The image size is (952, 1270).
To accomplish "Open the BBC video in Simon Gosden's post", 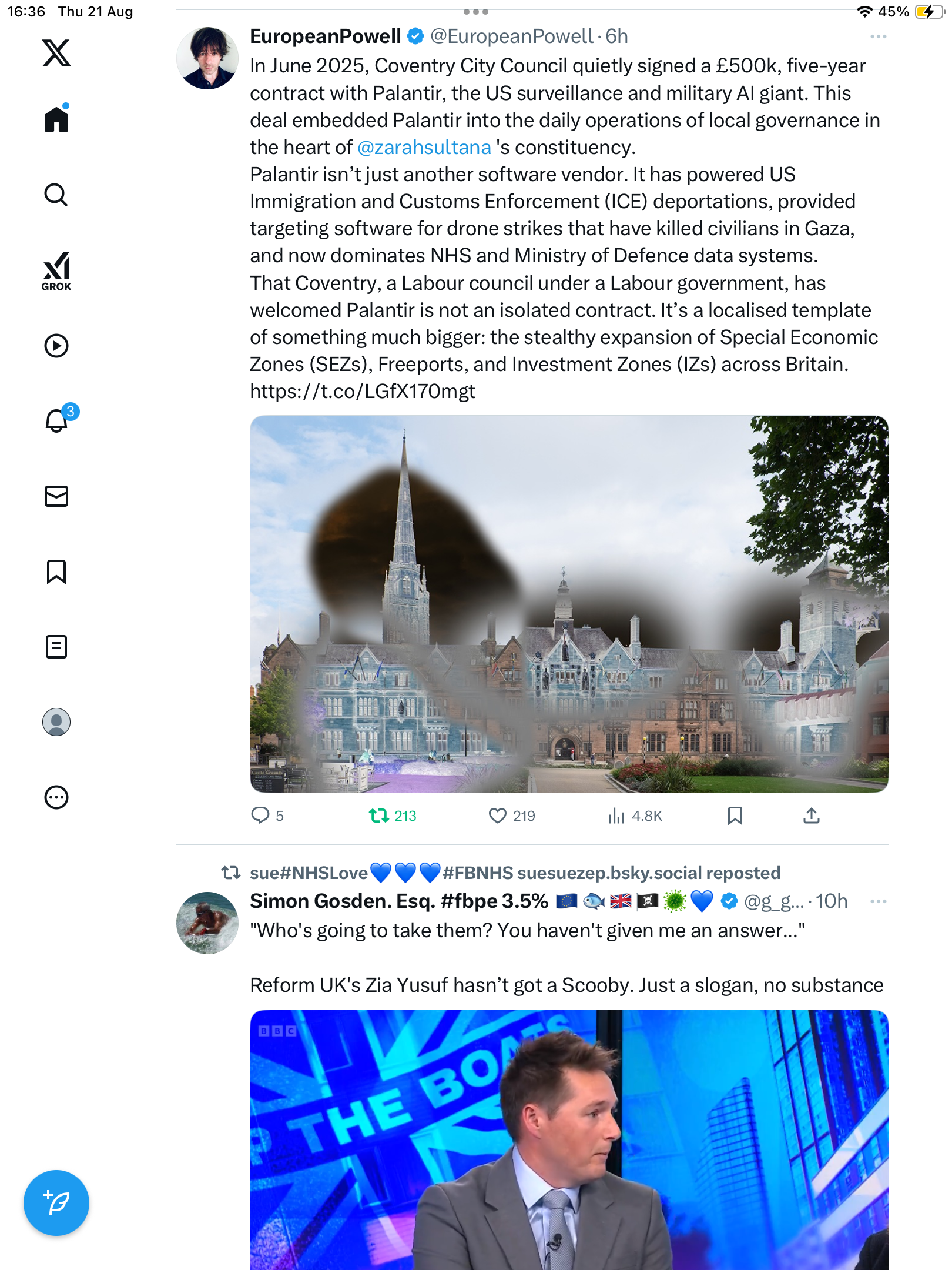I will (x=569, y=1139).
